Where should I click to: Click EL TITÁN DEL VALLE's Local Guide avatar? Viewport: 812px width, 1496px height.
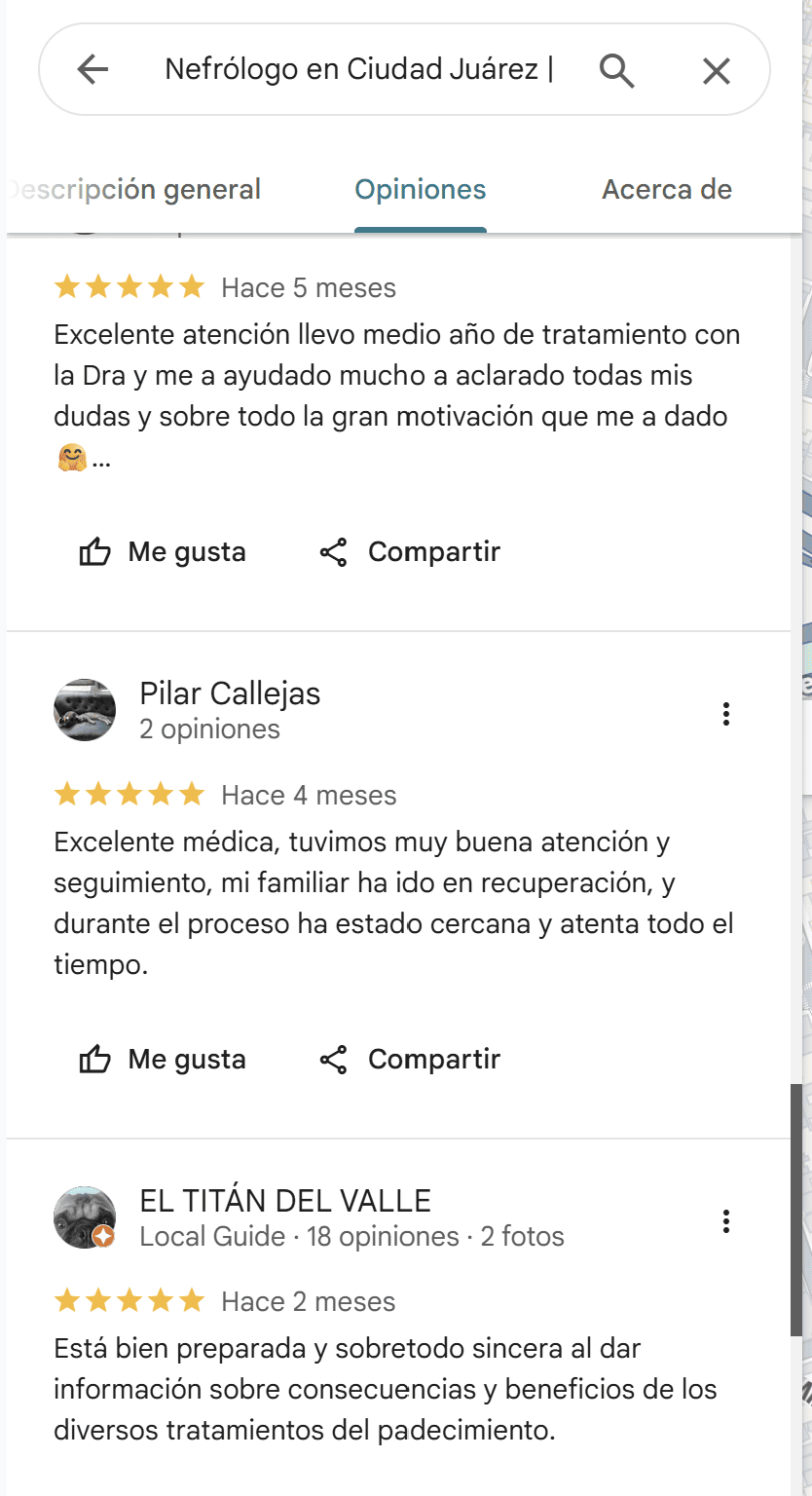point(85,1216)
